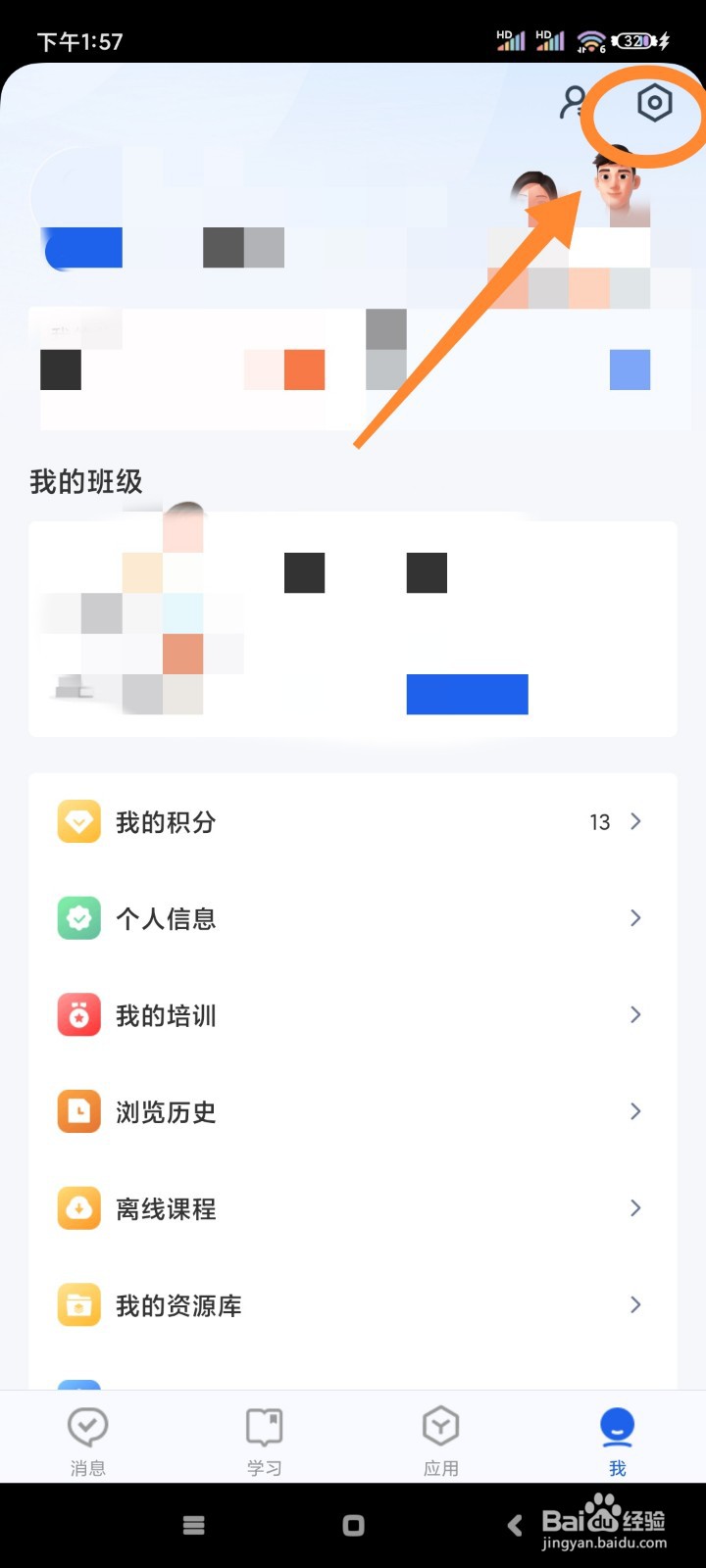
Task: Expand 个人信息 using the right arrow
Action: [634, 918]
